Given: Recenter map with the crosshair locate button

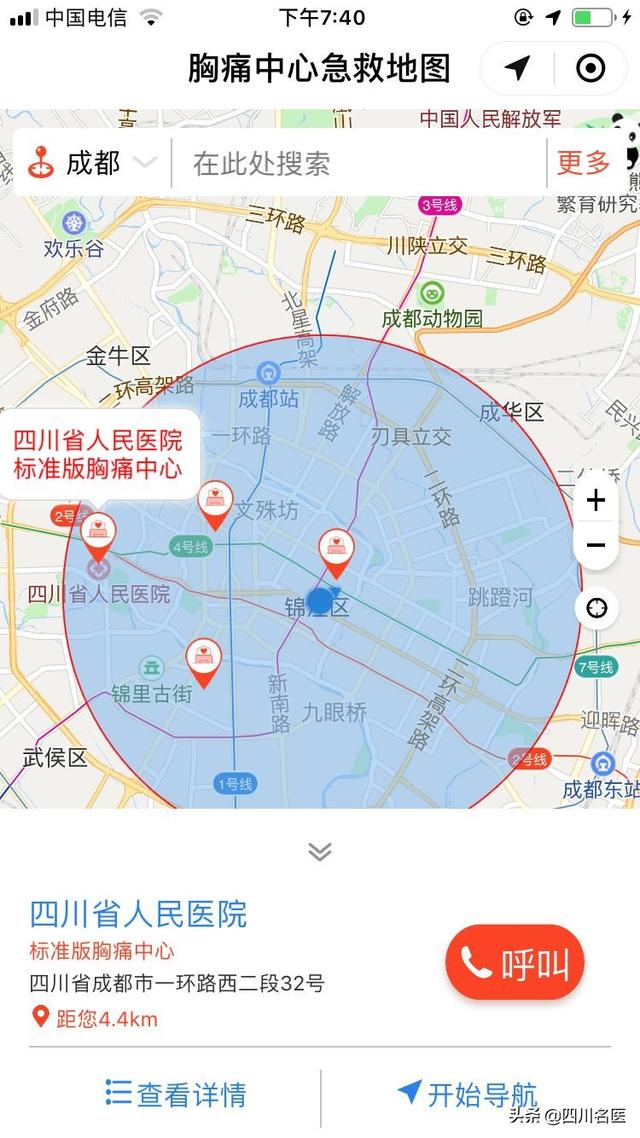Looking at the screenshot, I should click(x=596, y=607).
